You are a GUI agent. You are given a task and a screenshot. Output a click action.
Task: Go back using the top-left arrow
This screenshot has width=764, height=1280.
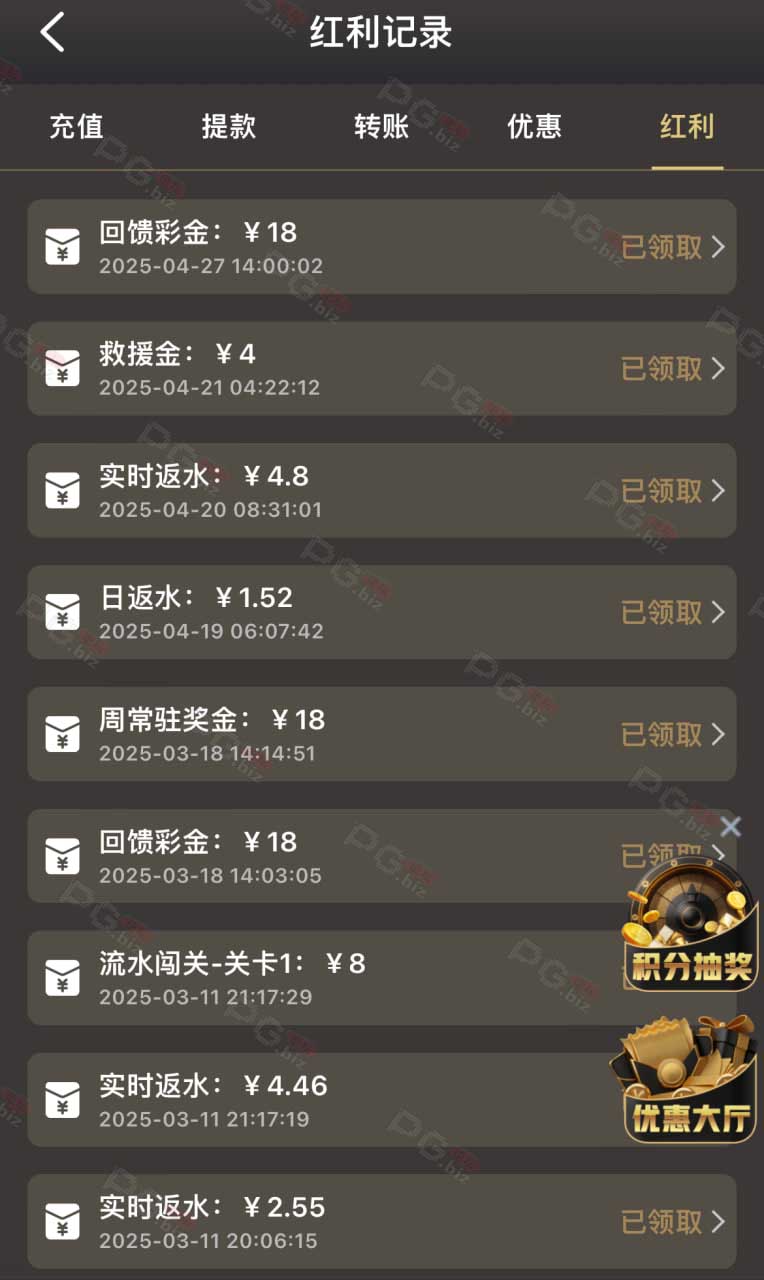coord(52,32)
